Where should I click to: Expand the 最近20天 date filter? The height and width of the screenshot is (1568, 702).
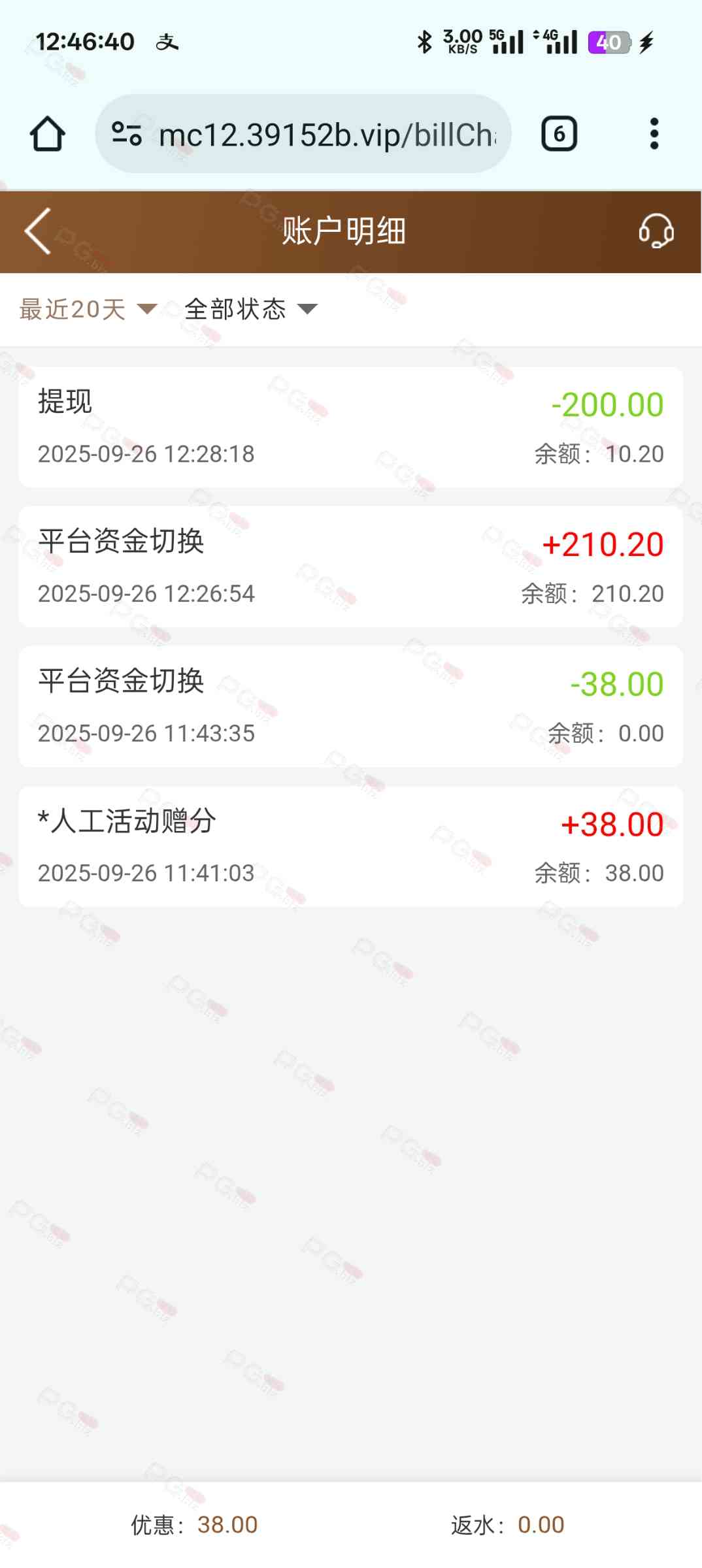click(x=88, y=309)
